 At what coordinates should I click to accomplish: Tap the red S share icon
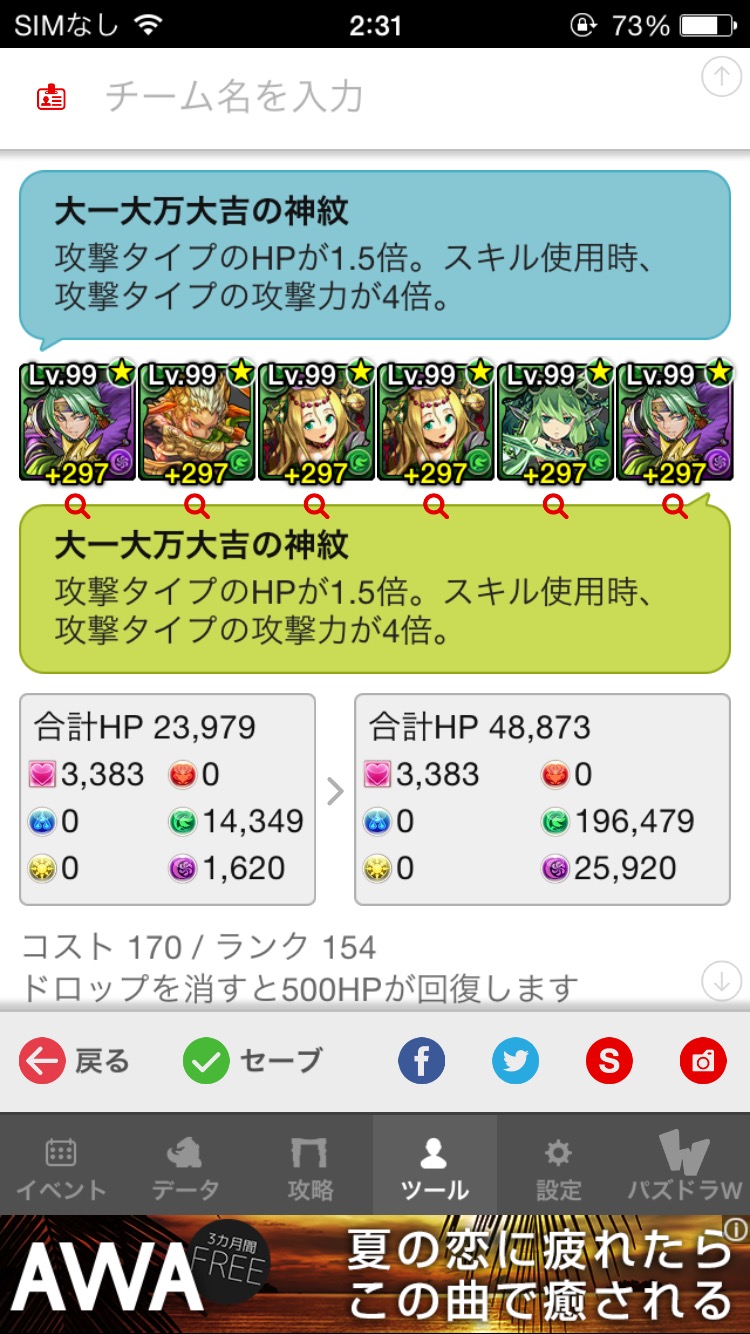tap(609, 1061)
